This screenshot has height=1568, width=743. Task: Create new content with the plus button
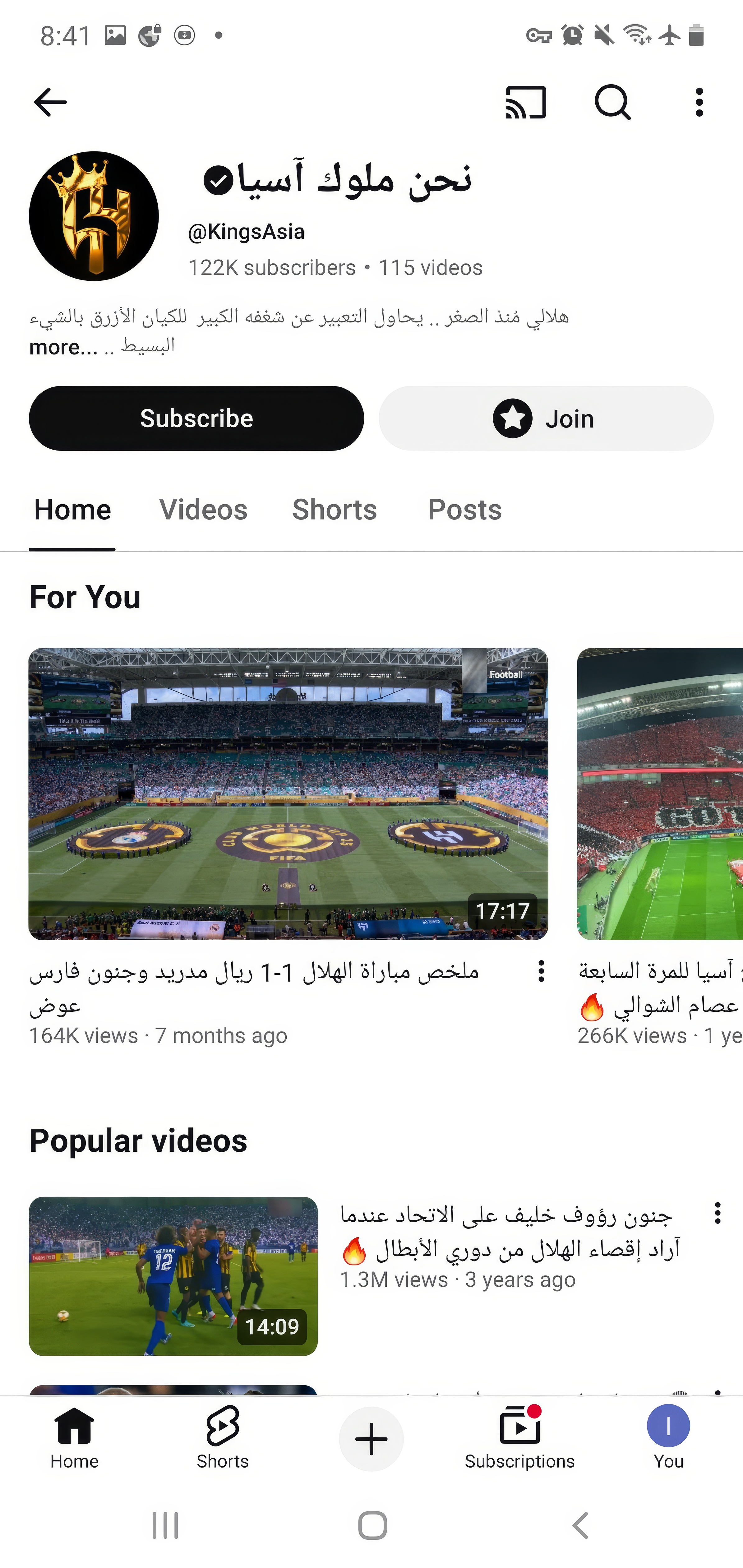371,1439
